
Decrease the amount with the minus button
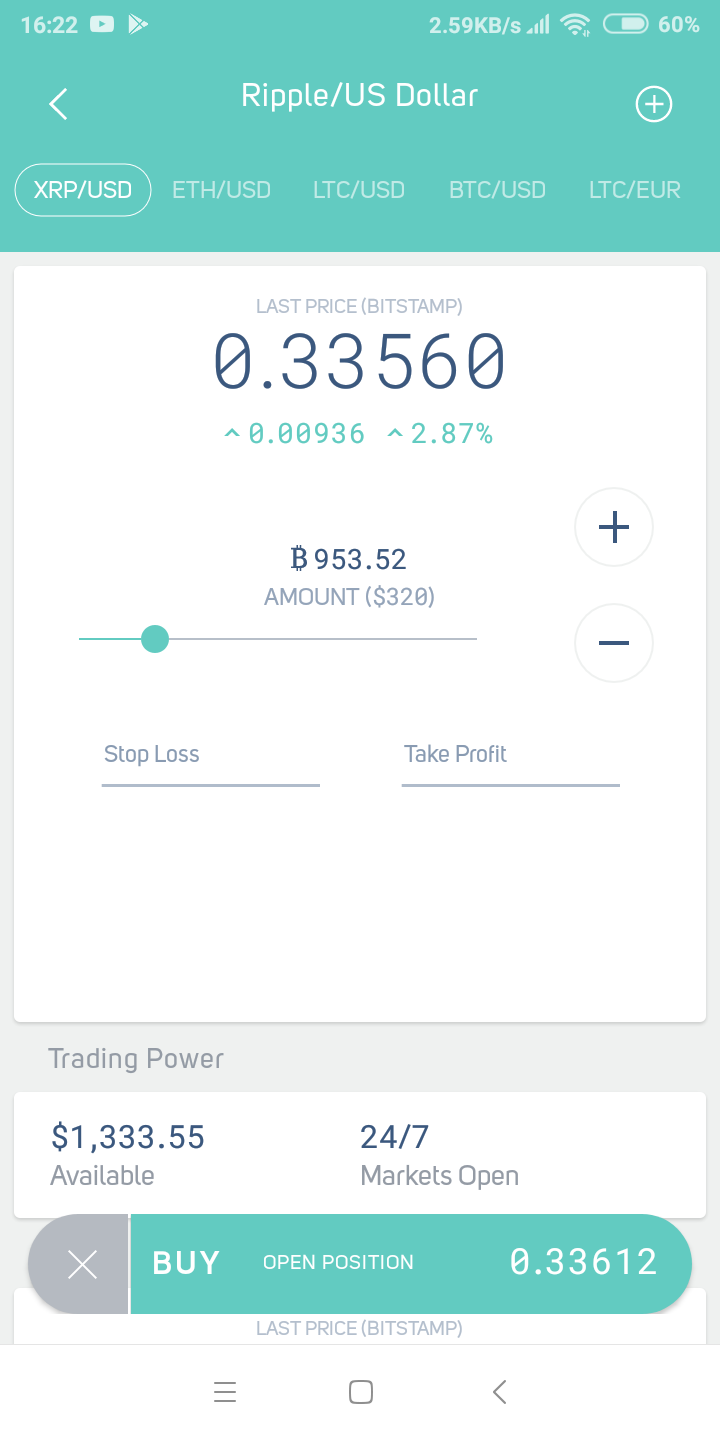[x=613, y=643]
